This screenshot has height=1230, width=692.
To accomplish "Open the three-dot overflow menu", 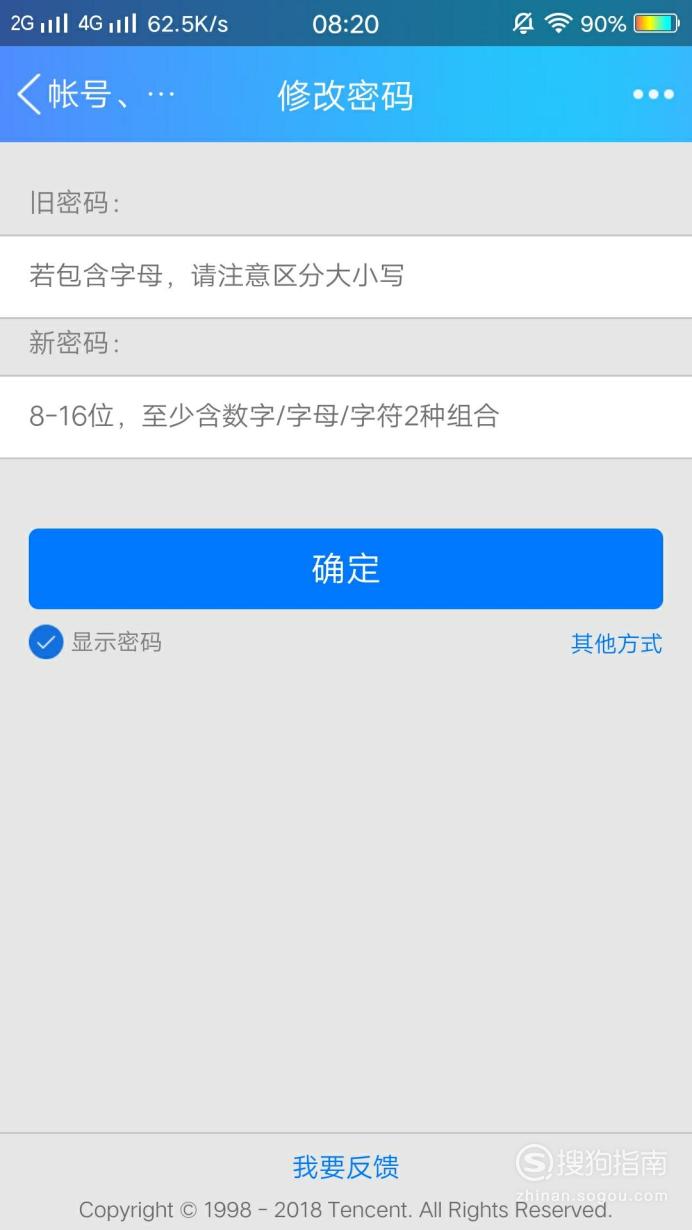I will point(653,95).
